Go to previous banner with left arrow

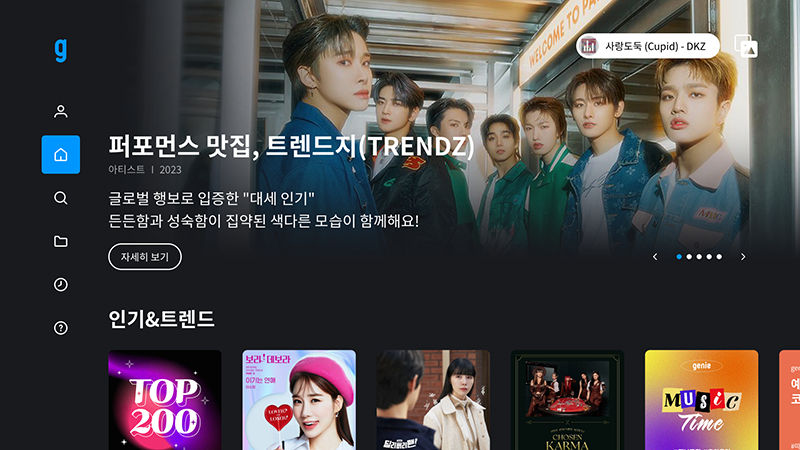coord(655,257)
